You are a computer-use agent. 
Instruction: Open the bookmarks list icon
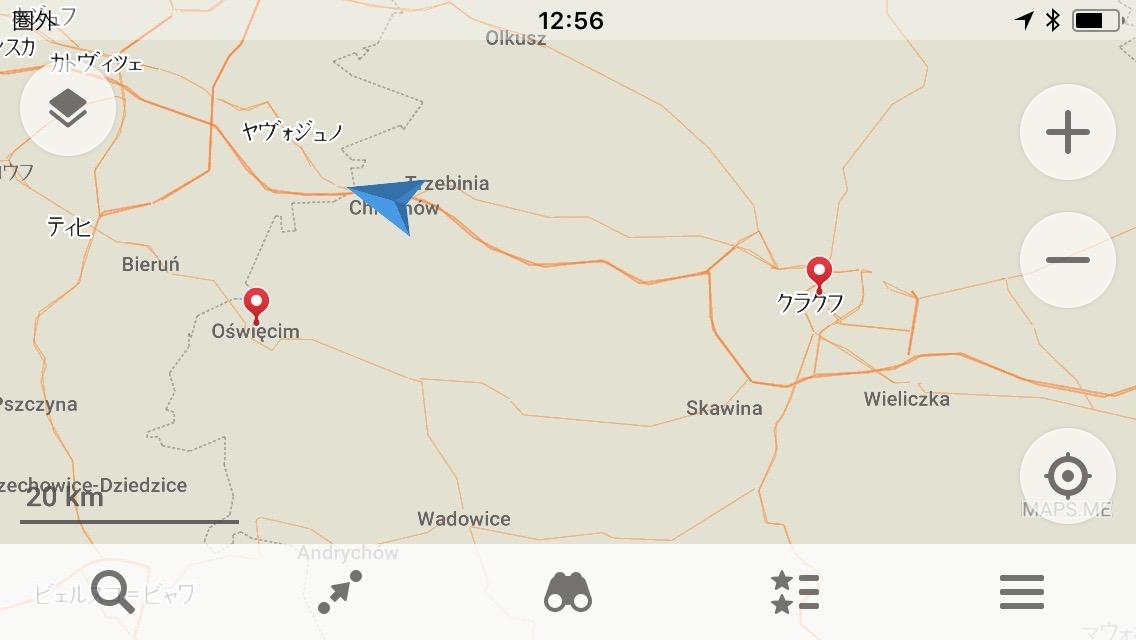pyautogui.click(x=795, y=592)
